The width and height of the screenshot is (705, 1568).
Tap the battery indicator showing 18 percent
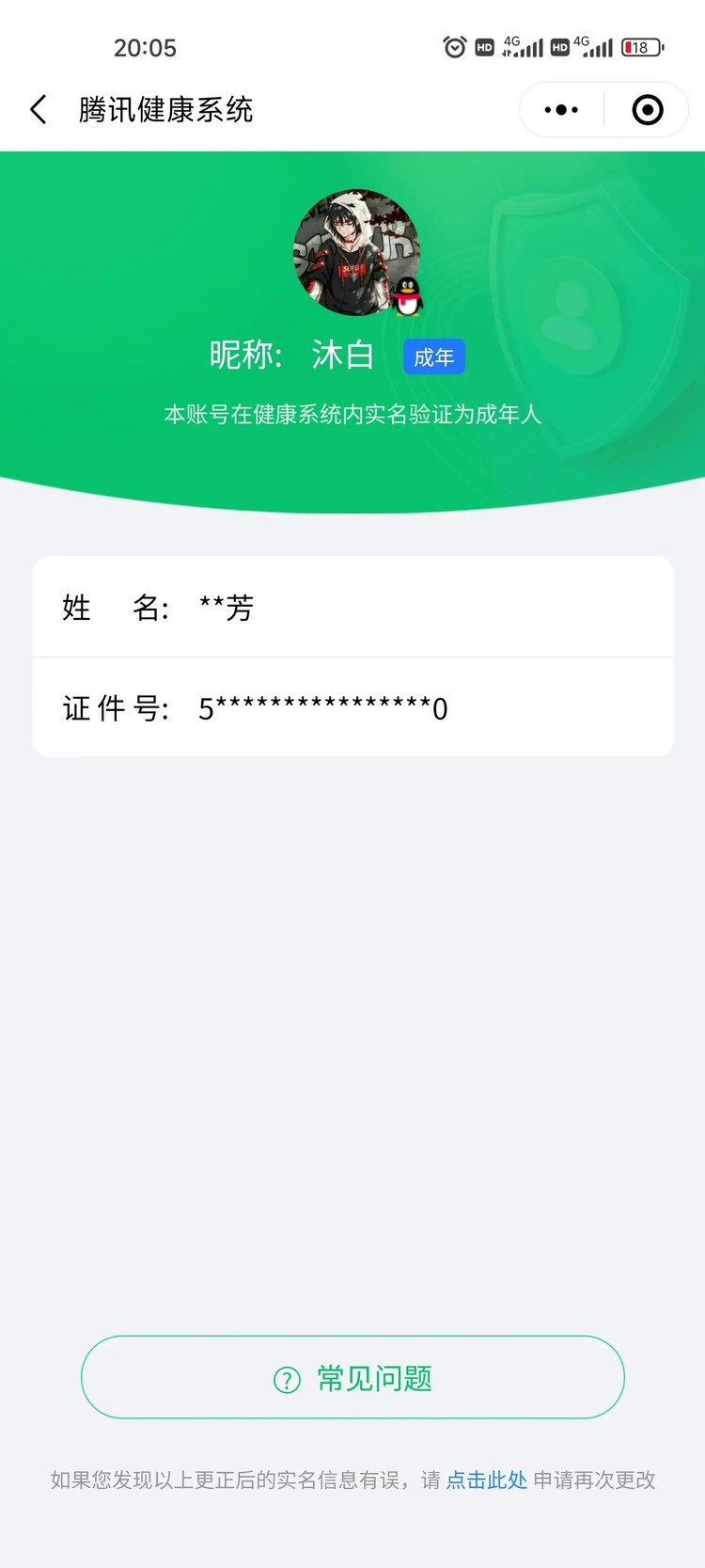[x=640, y=47]
